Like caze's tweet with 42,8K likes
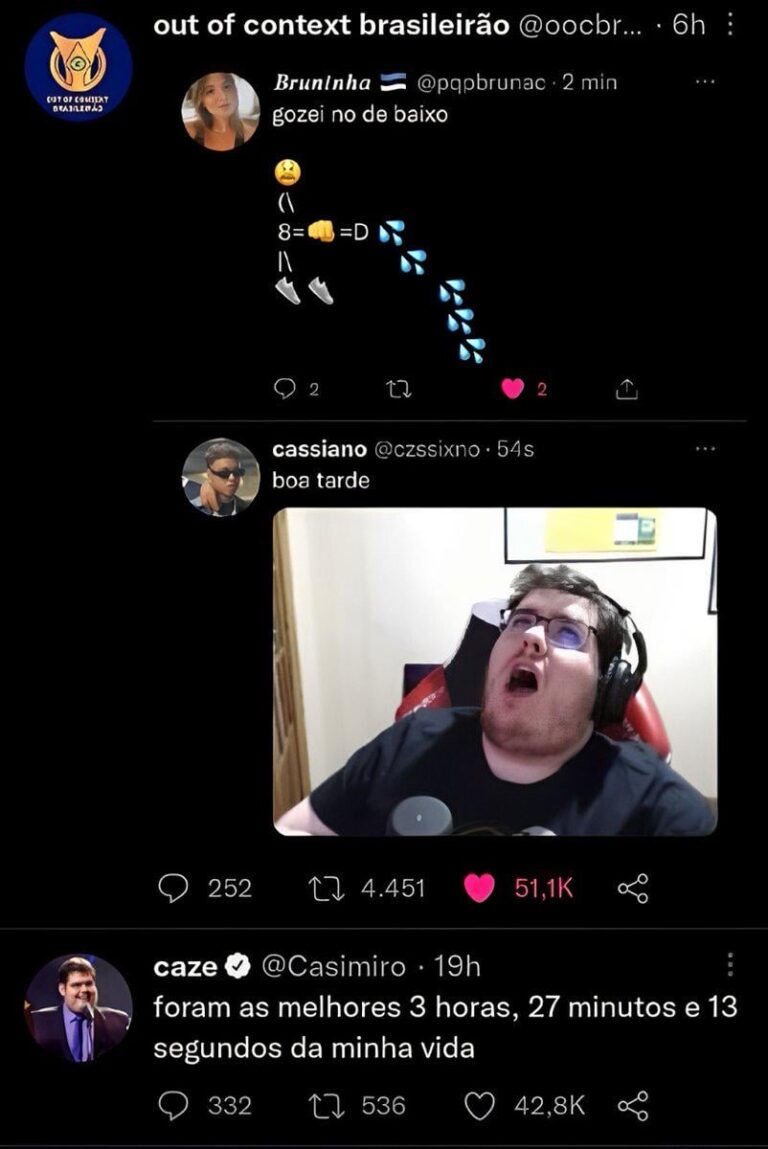Viewport: 768px width, 1149px height. 481,1105
